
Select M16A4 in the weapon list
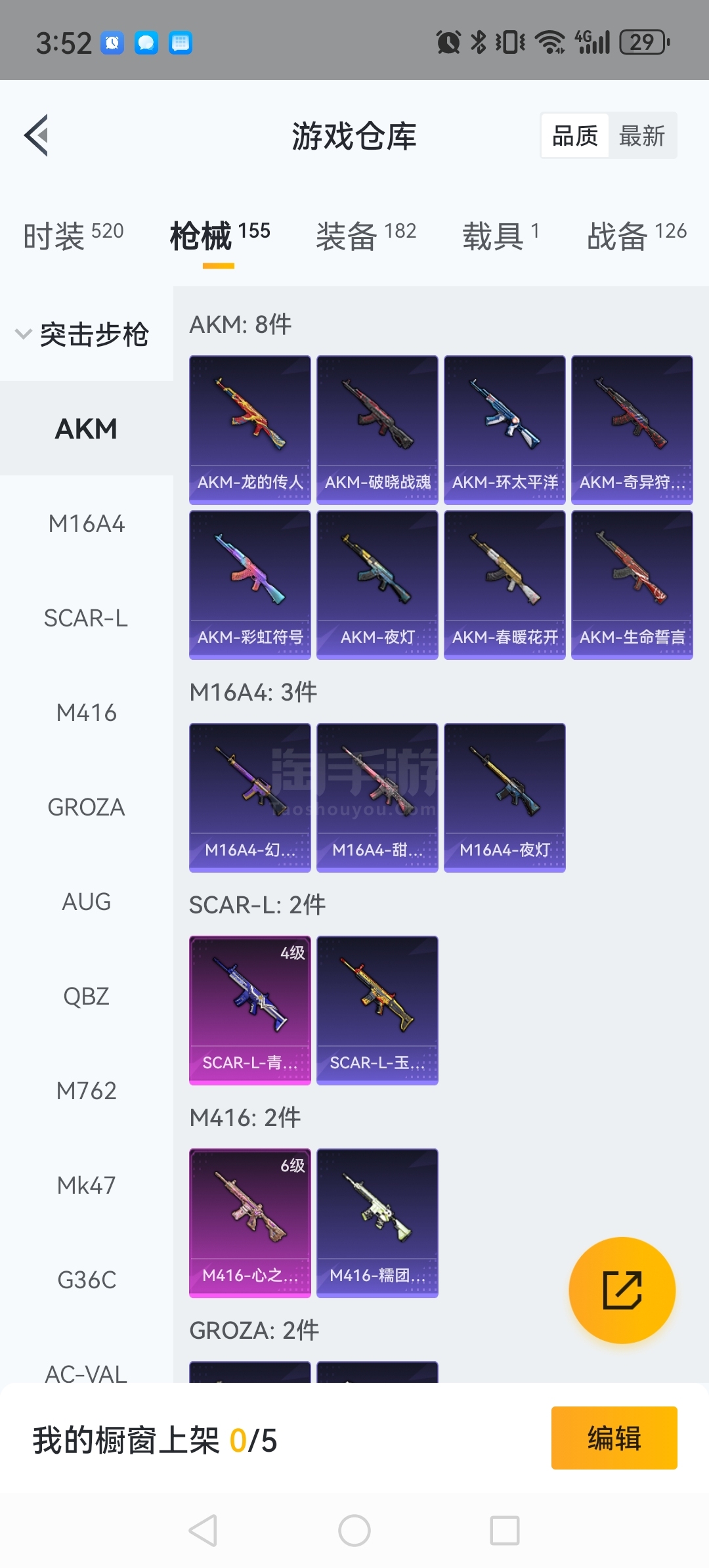tap(87, 523)
